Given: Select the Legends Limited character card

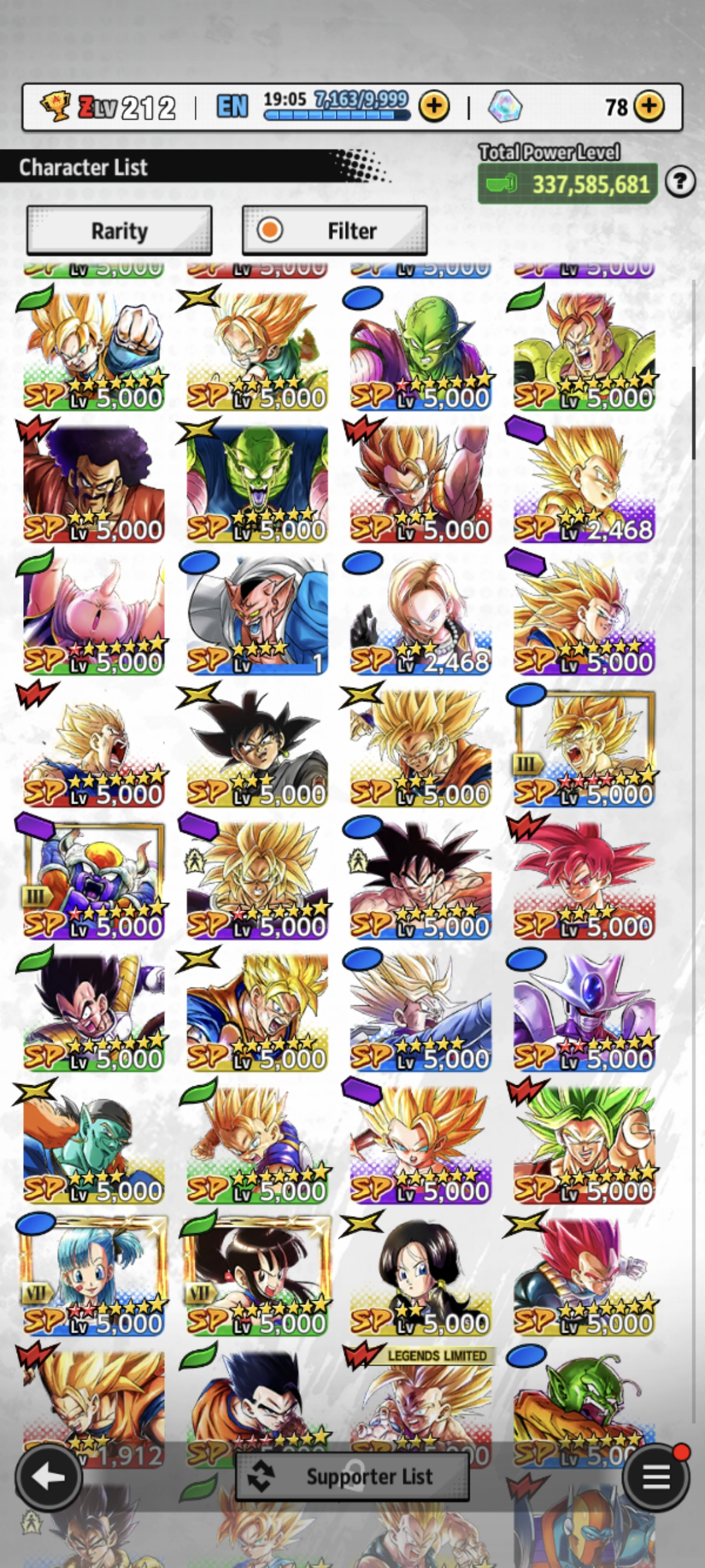Looking at the screenshot, I should (x=420, y=1406).
